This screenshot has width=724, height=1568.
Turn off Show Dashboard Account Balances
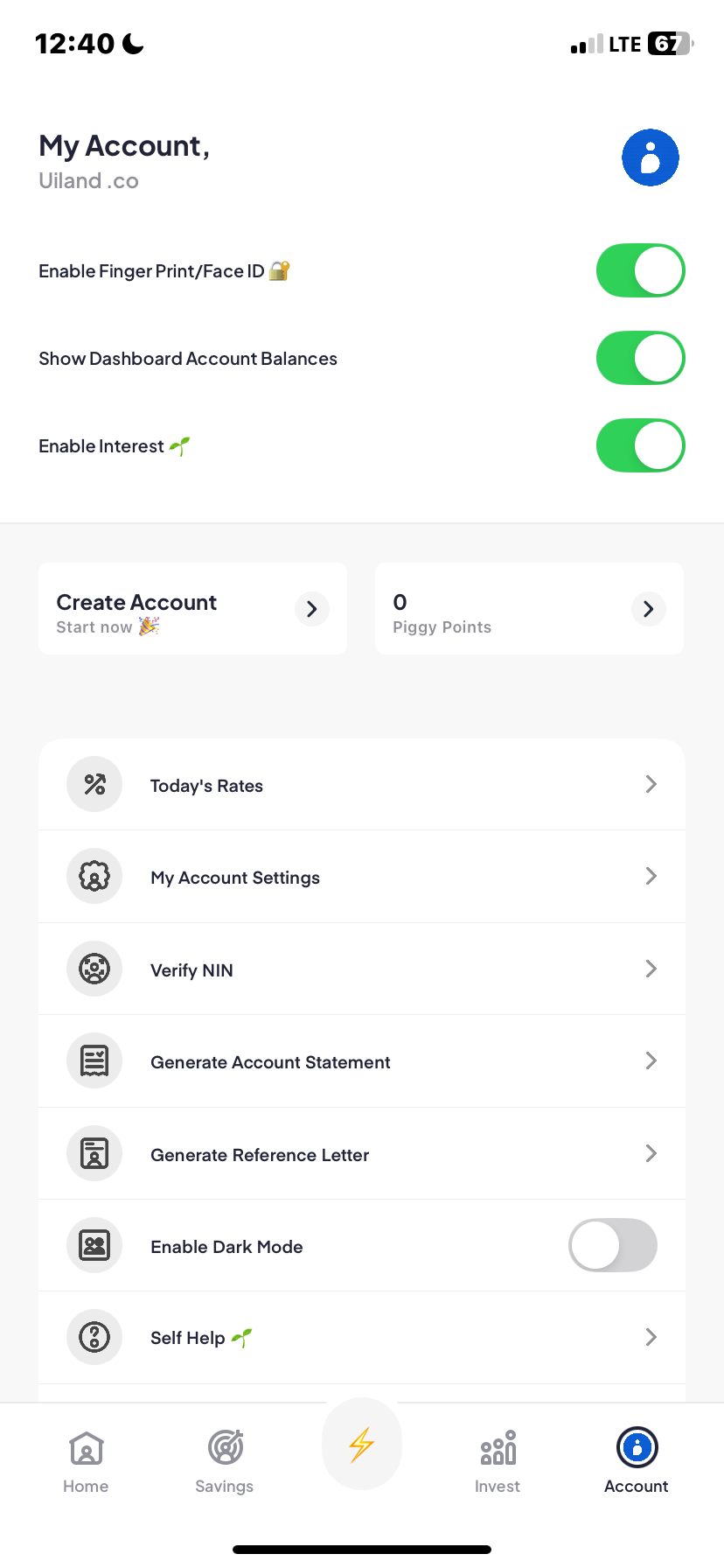[640, 358]
